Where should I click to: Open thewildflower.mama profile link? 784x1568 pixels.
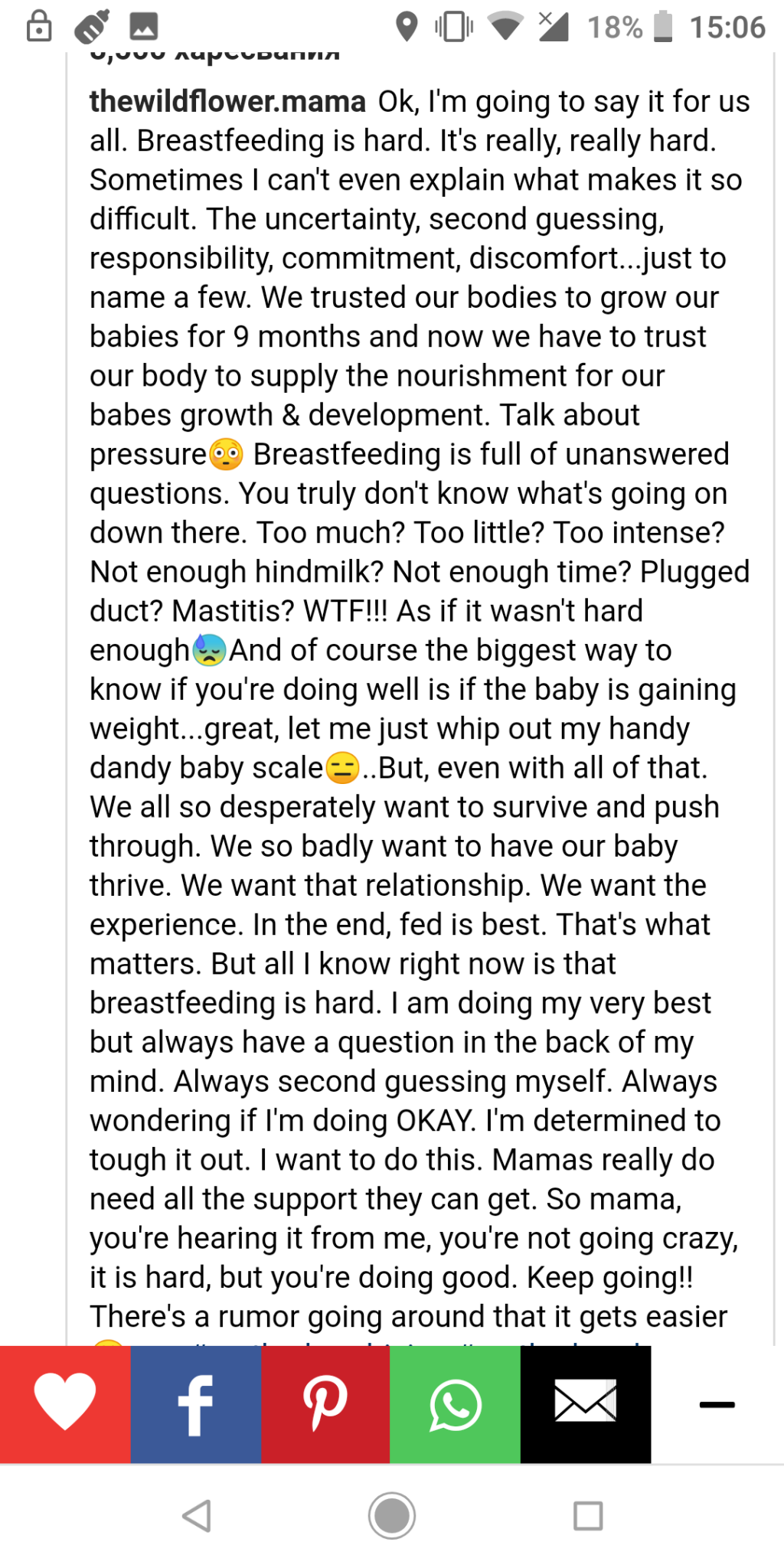pos(227,101)
